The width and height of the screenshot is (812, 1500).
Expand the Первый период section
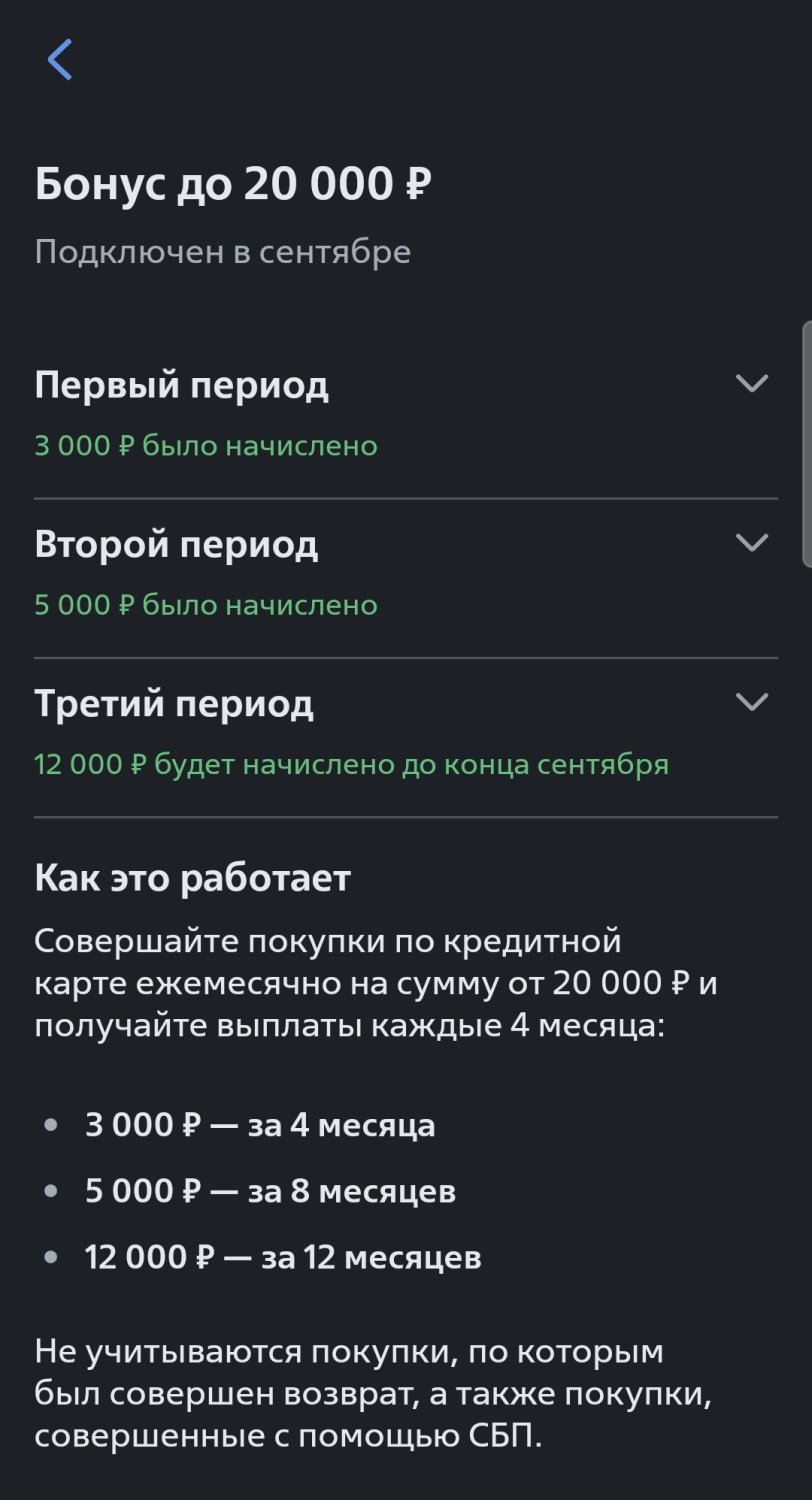click(x=751, y=384)
